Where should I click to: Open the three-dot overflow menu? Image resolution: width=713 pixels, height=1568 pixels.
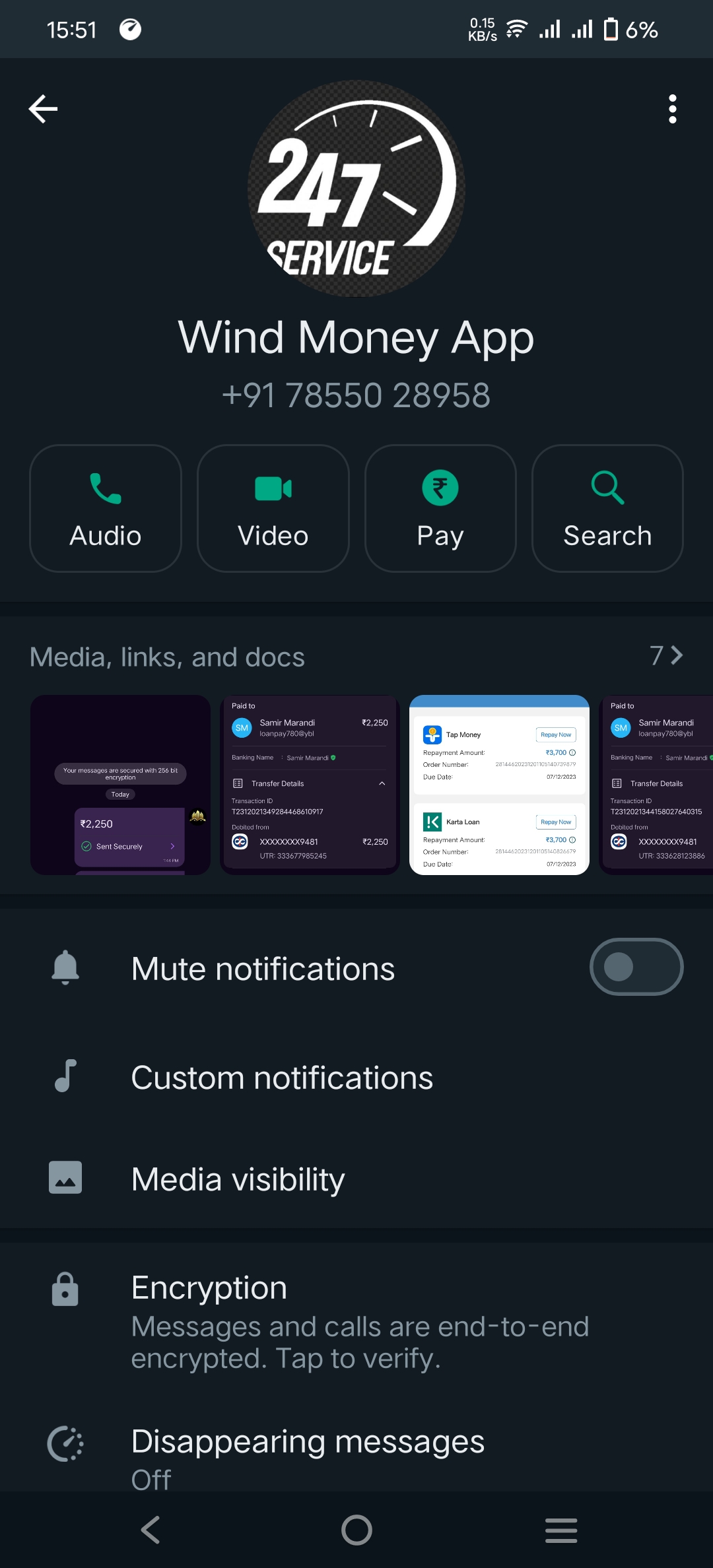(672, 109)
